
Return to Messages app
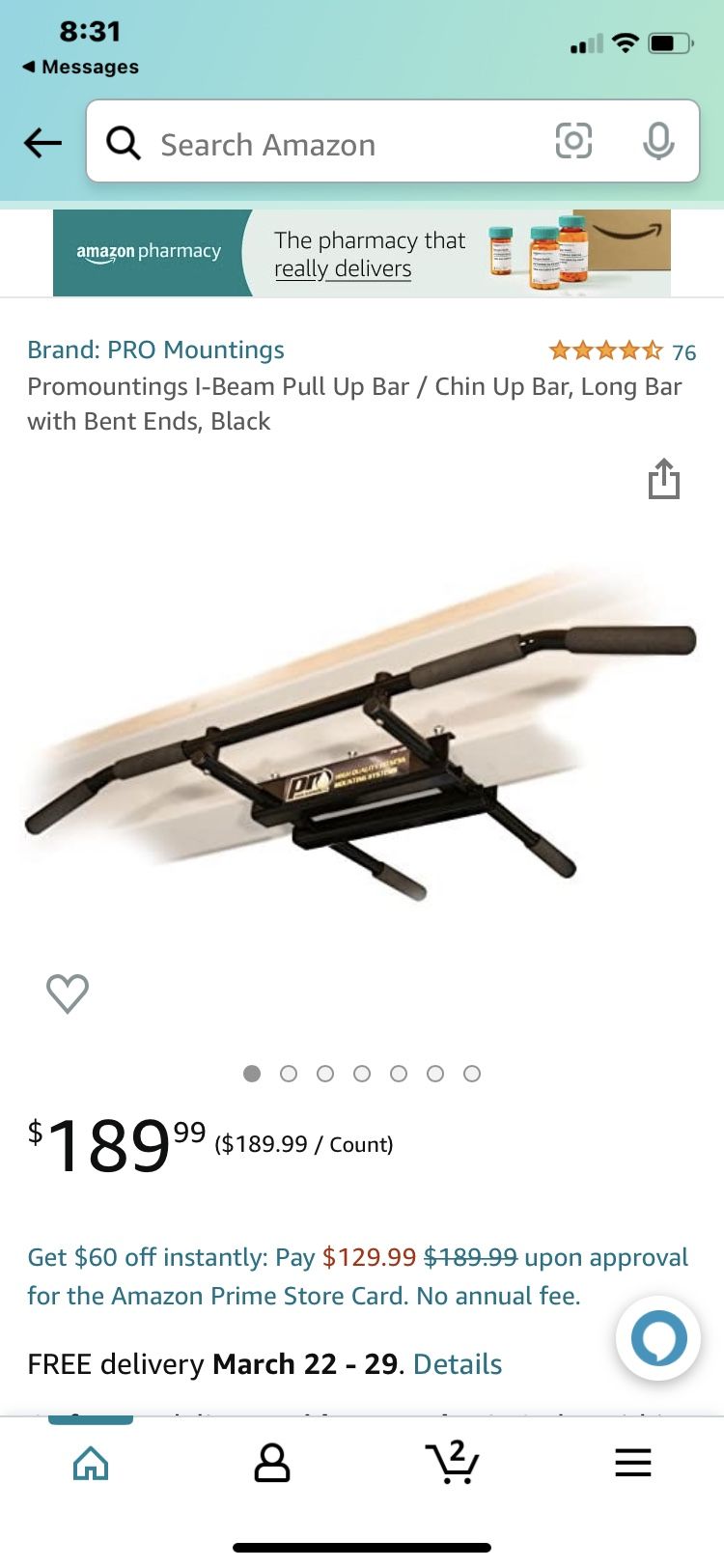click(x=81, y=67)
